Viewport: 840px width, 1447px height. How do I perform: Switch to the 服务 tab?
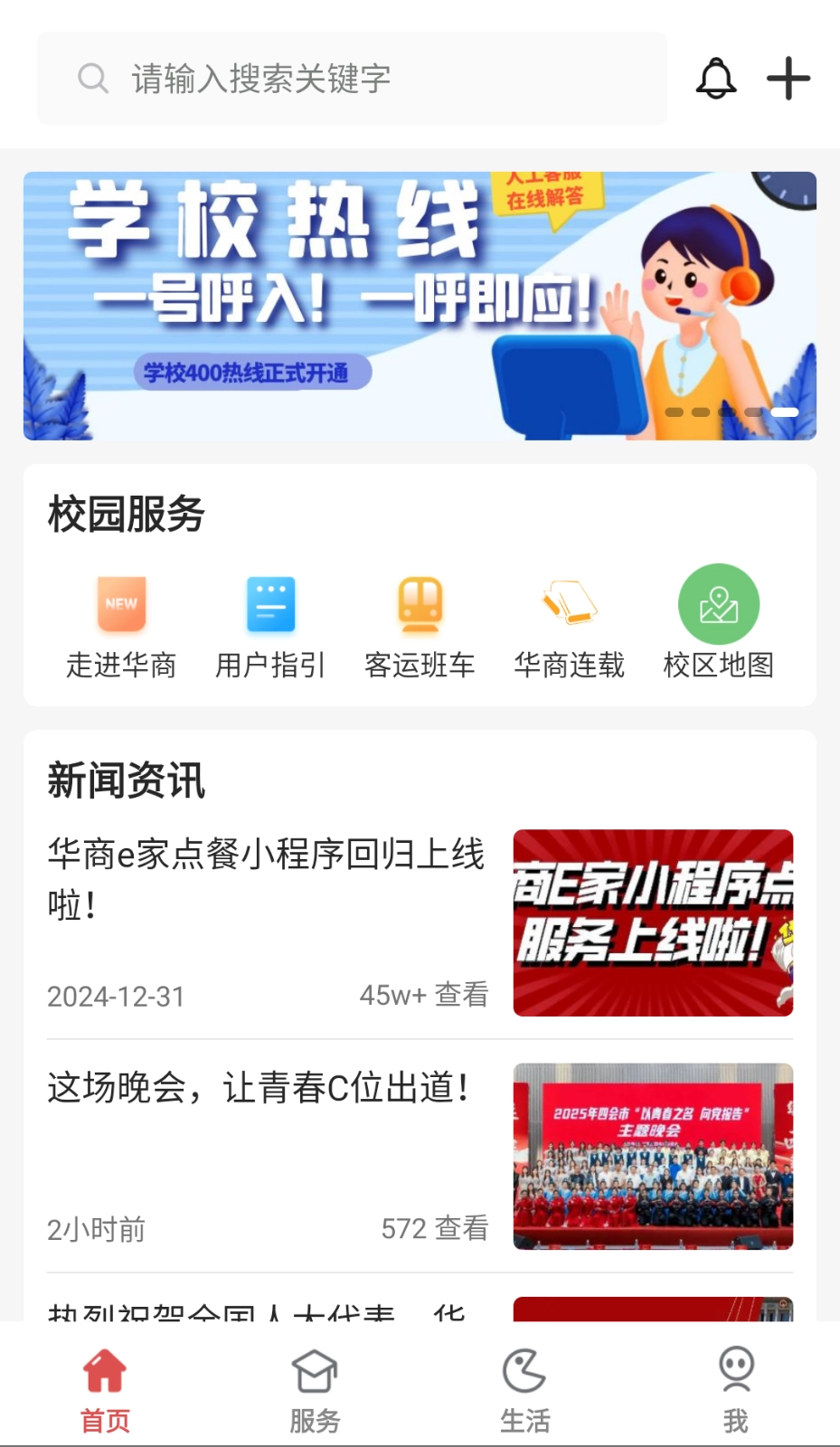[315, 1390]
